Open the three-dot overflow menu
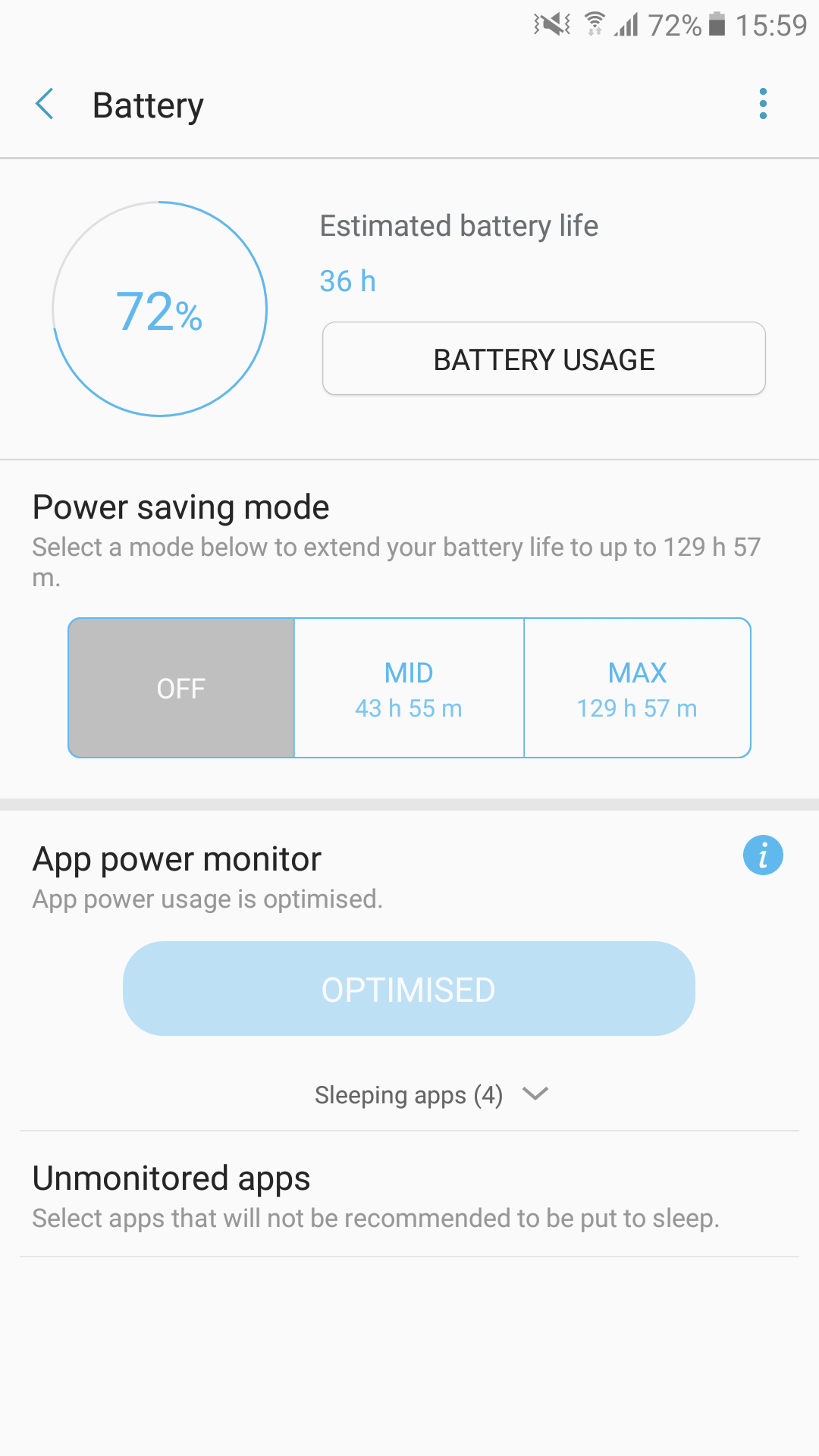Viewport: 819px width, 1456px height. pyautogui.click(x=763, y=104)
